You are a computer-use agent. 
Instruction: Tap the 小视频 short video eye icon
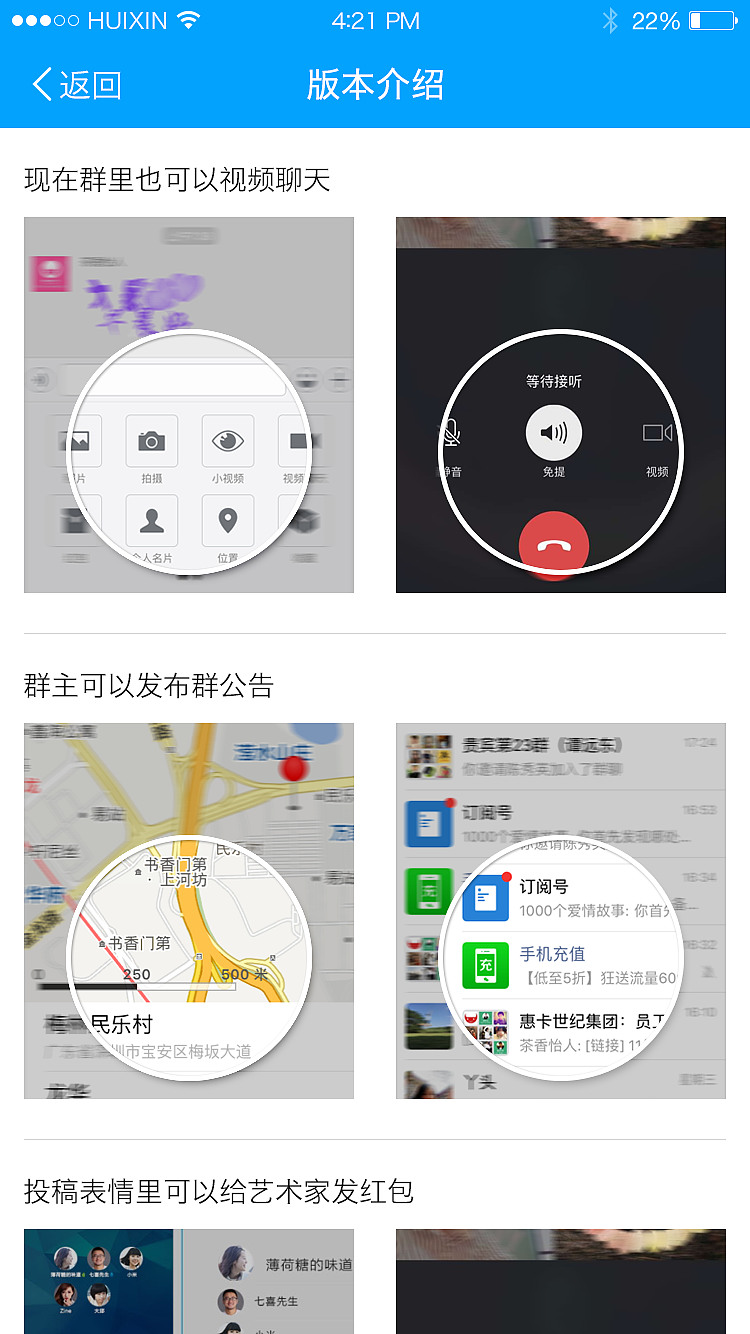[x=229, y=441]
